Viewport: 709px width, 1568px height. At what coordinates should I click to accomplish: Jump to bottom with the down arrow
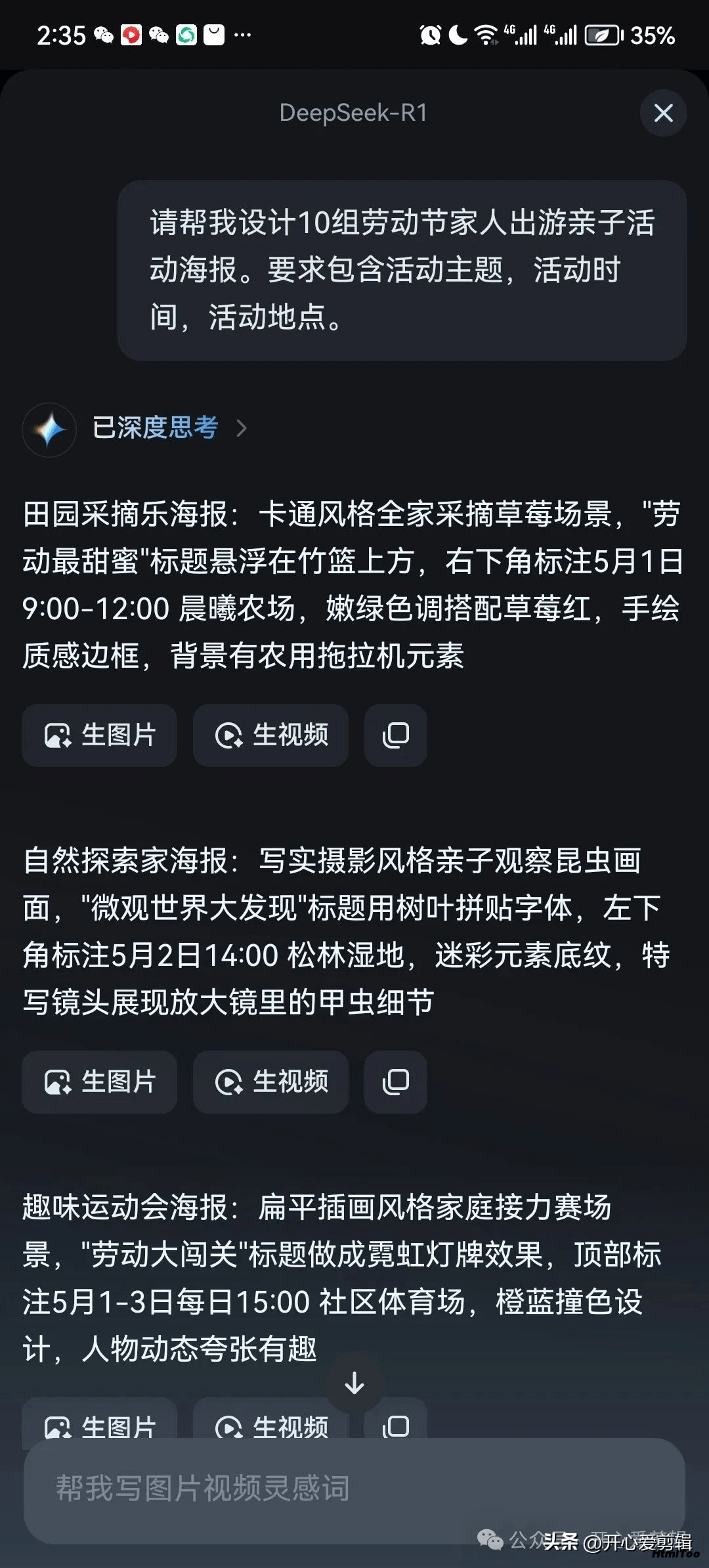point(354,1383)
